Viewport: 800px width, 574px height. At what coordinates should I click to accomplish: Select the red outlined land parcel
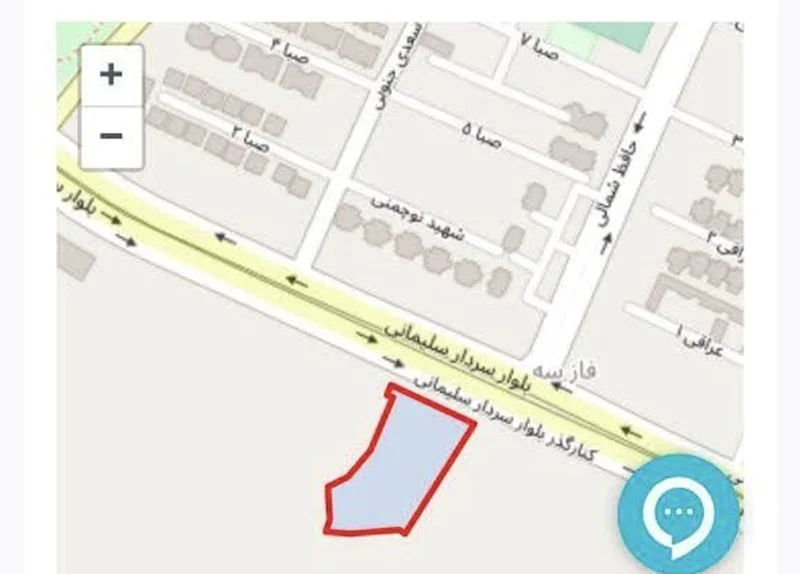pos(400,465)
